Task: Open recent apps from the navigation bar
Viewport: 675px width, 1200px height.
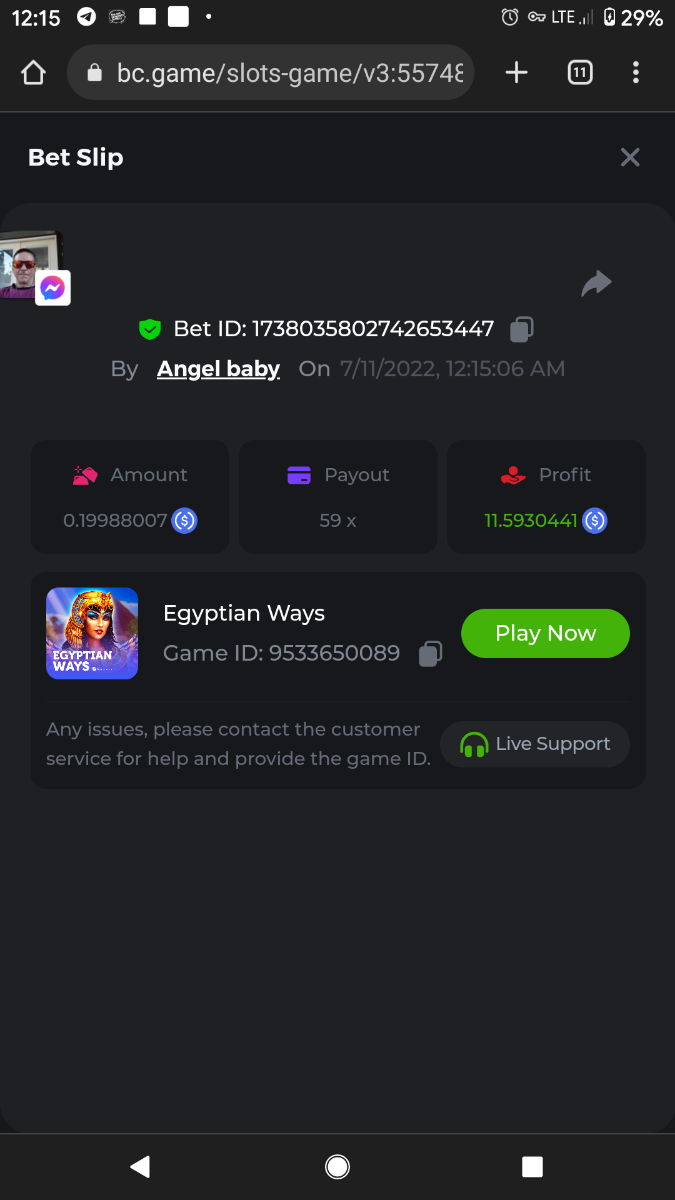Action: [x=532, y=1166]
